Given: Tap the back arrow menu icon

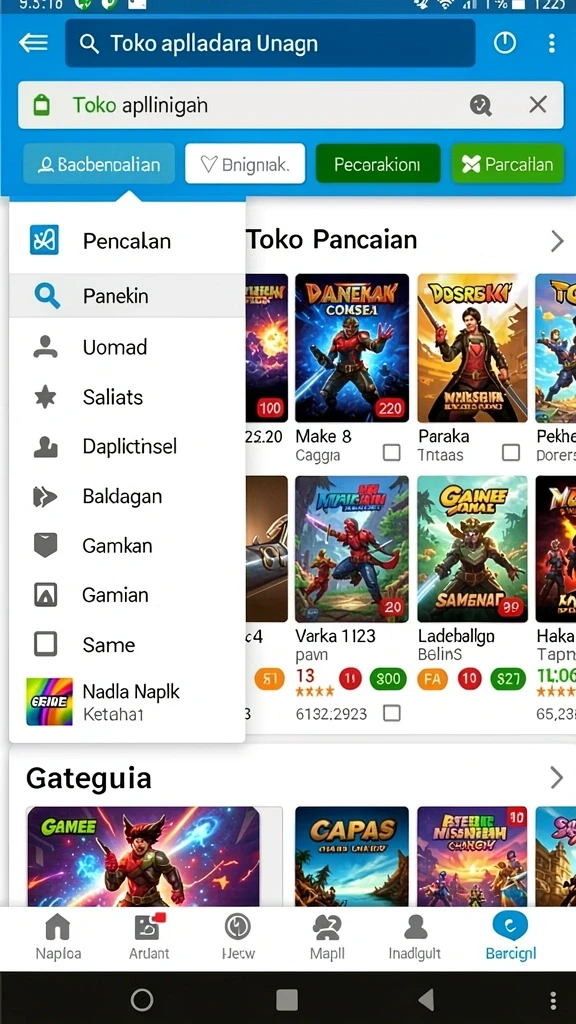Looking at the screenshot, I should (x=33, y=43).
